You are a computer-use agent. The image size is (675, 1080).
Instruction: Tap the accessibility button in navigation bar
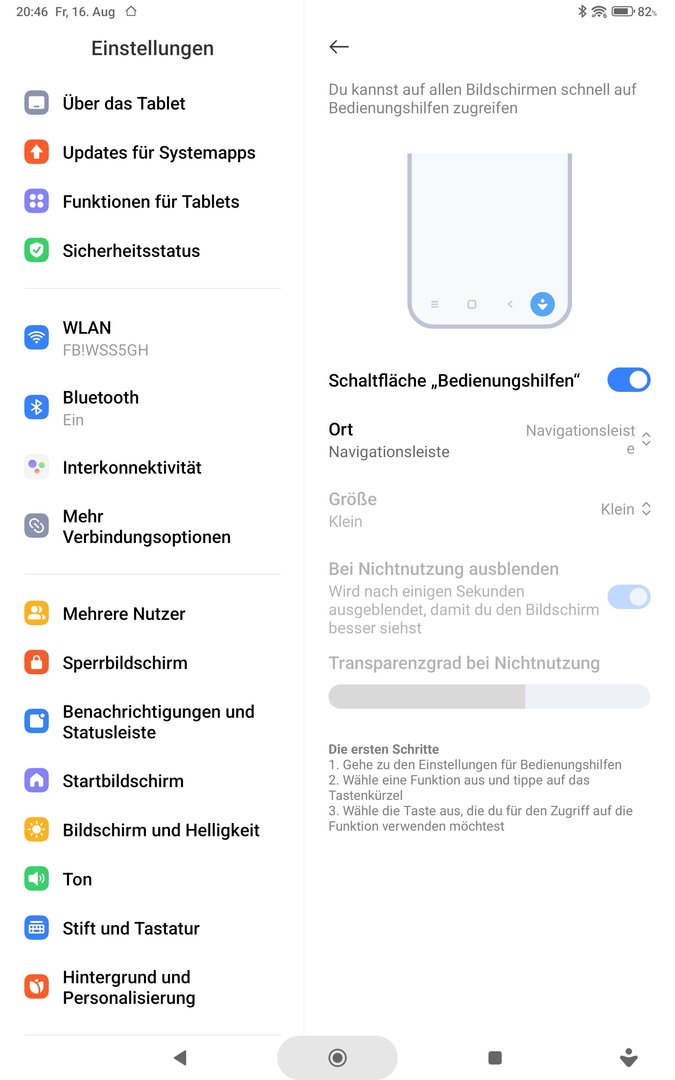[x=628, y=1057]
